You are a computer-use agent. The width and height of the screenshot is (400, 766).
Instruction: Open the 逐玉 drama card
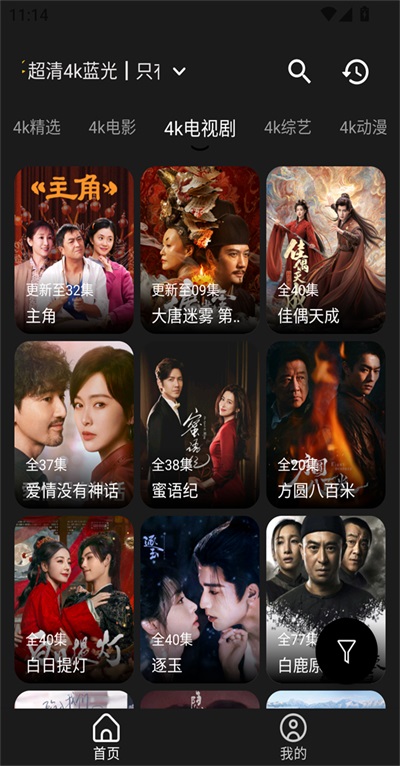[200, 599]
